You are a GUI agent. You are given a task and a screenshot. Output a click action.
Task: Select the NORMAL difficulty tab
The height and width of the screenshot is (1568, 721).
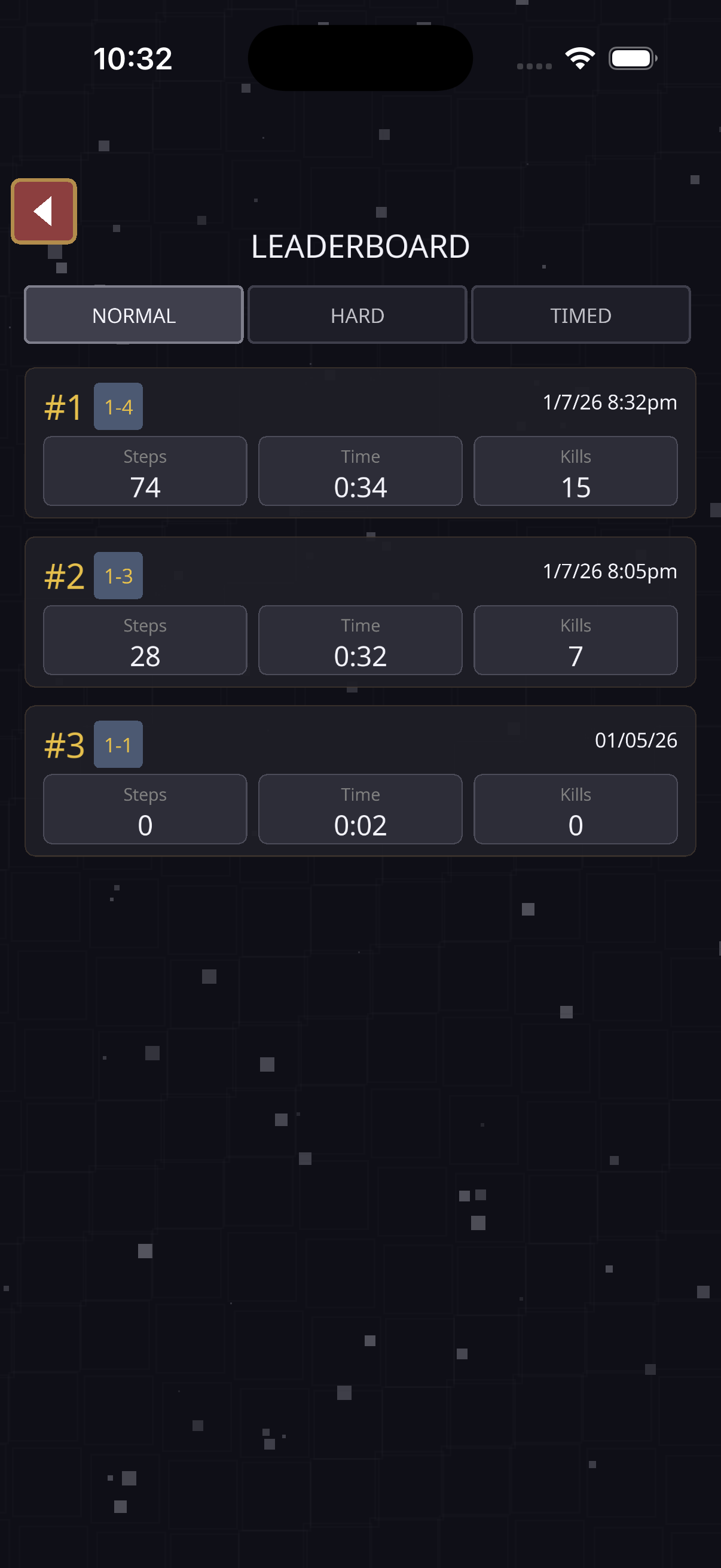pos(133,315)
